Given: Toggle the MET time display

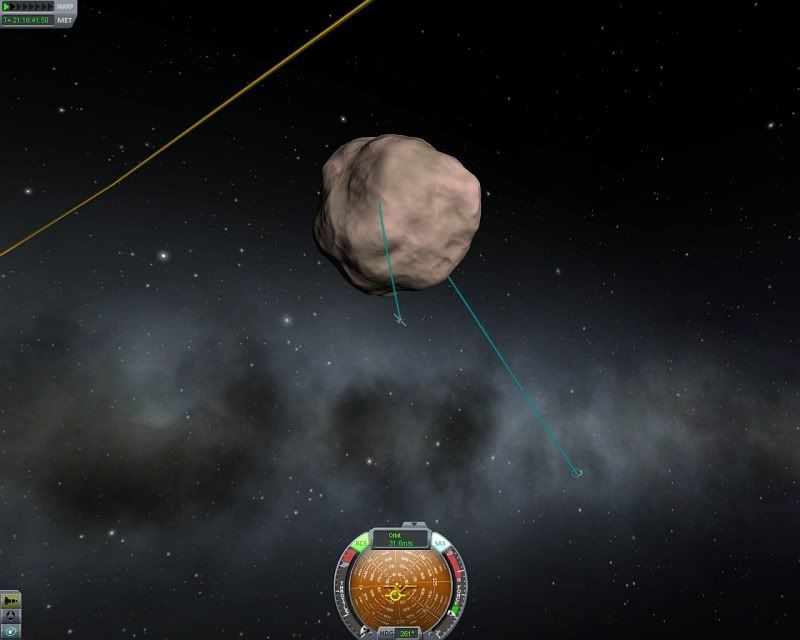Looking at the screenshot, I should click(x=64, y=20).
